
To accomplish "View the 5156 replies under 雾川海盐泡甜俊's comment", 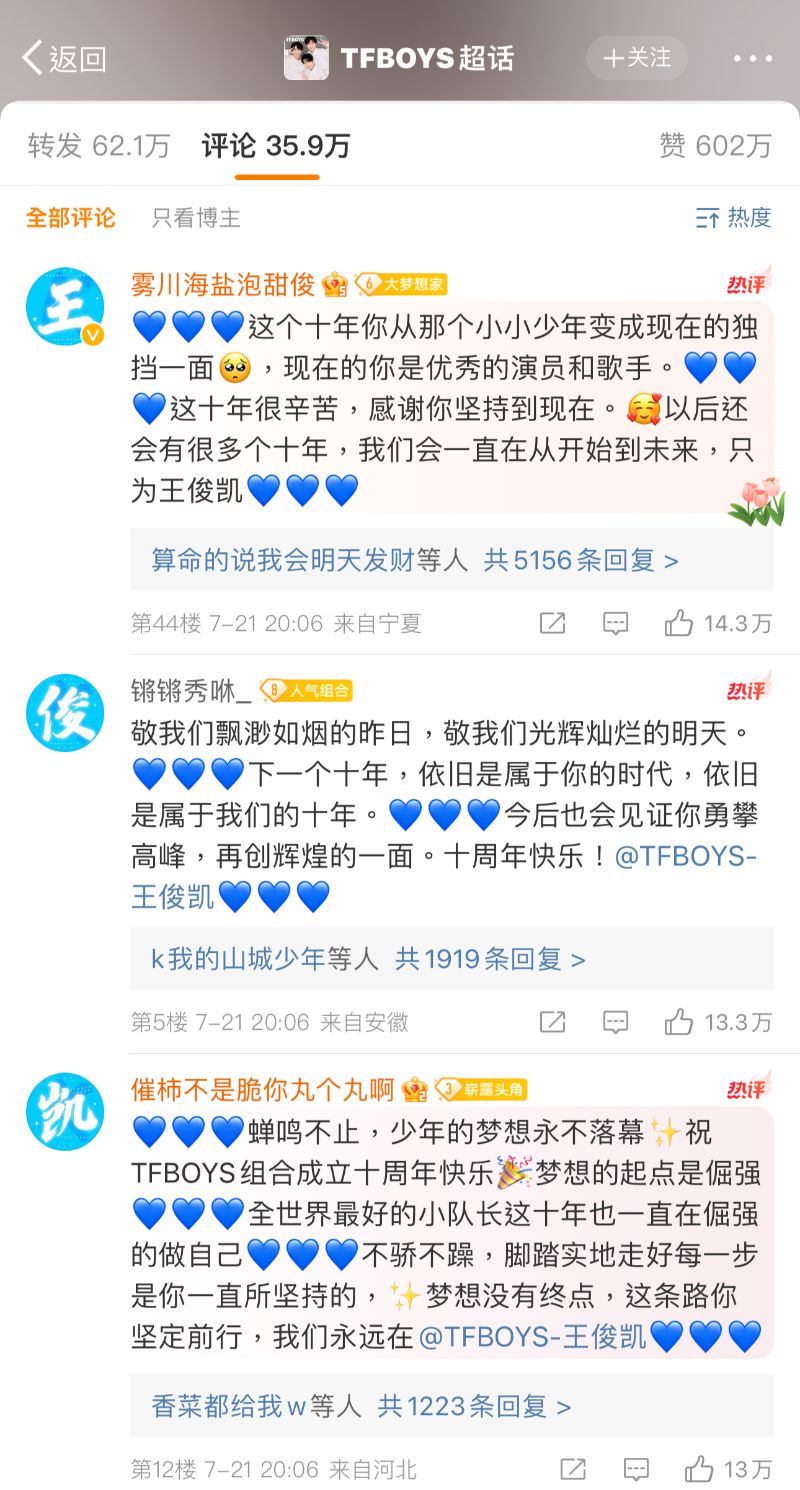I will pyautogui.click(x=580, y=560).
